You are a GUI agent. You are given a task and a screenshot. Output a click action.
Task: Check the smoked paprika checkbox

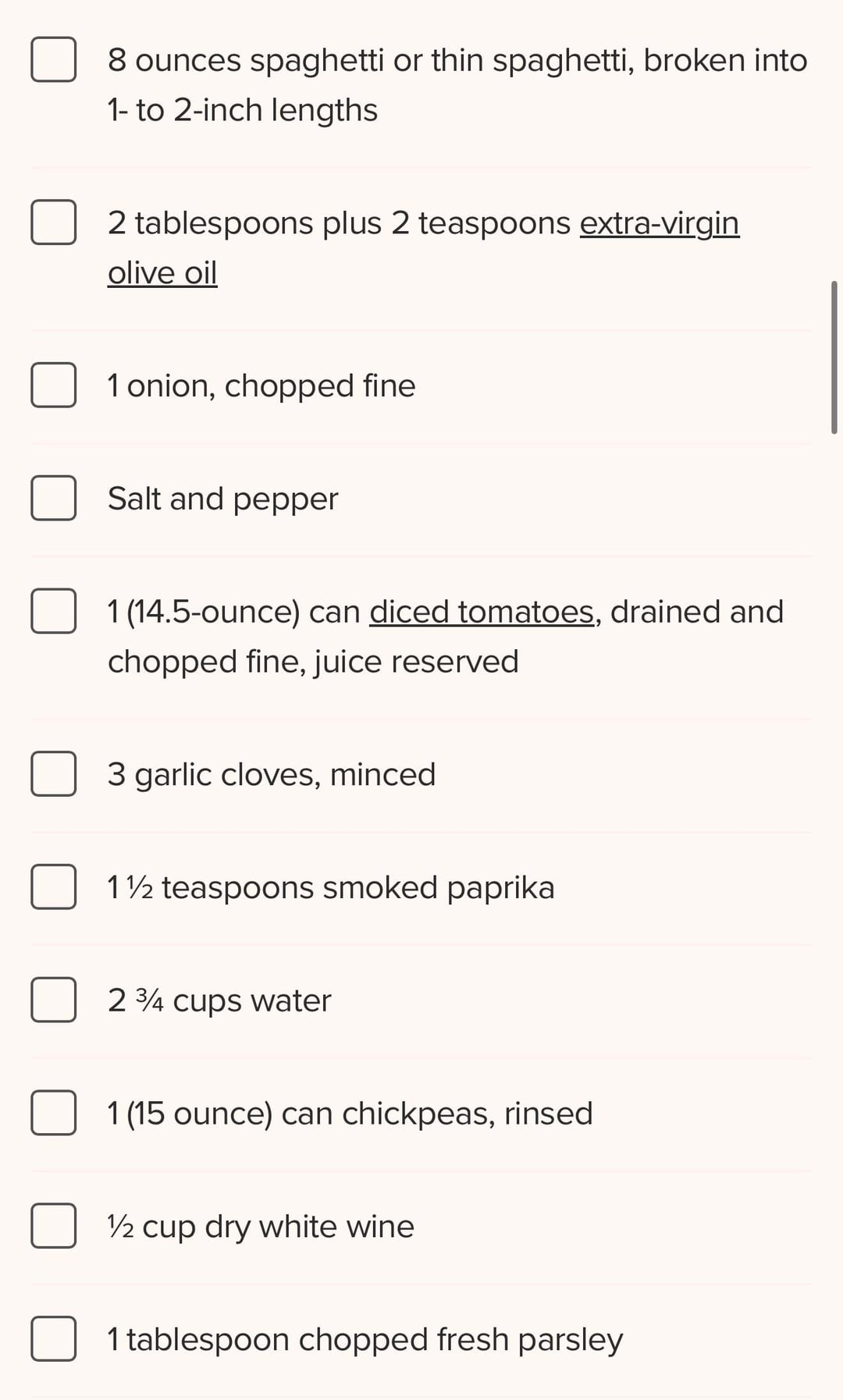click(53, 887)
